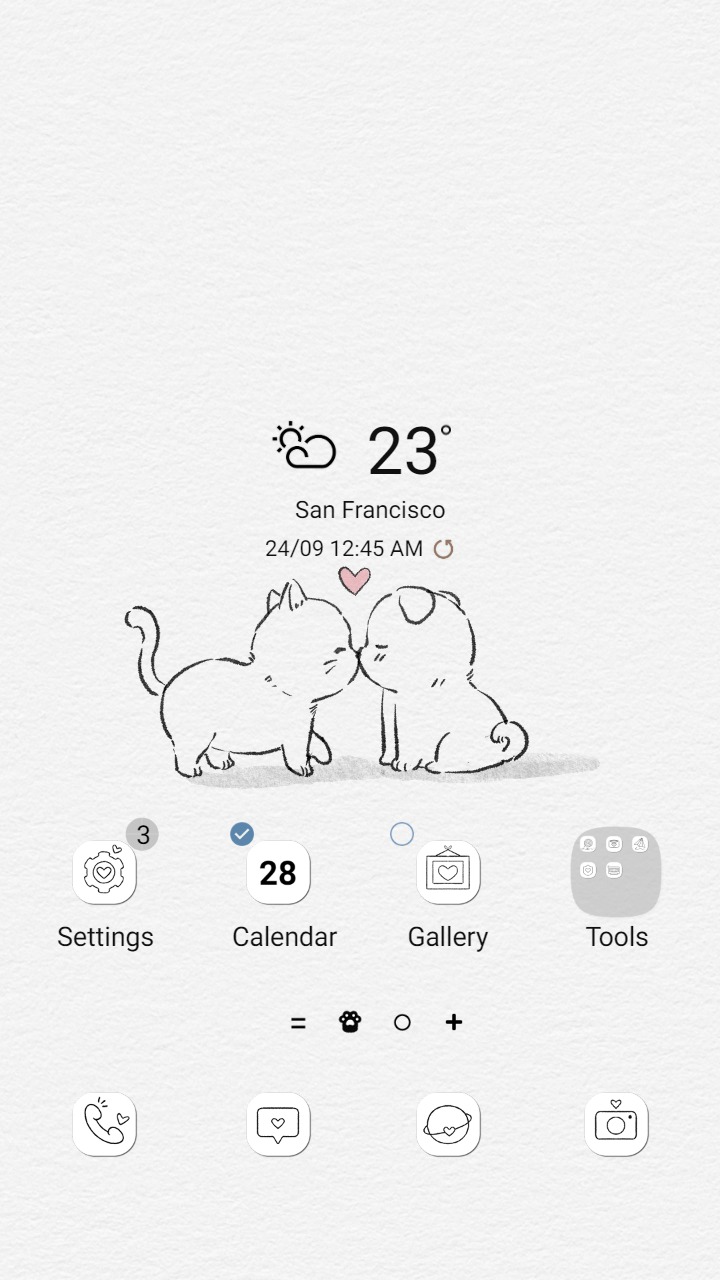720x1280 pixels.
Task: Select the empty circle above Gallery
Action: click(x=402, y=833)
